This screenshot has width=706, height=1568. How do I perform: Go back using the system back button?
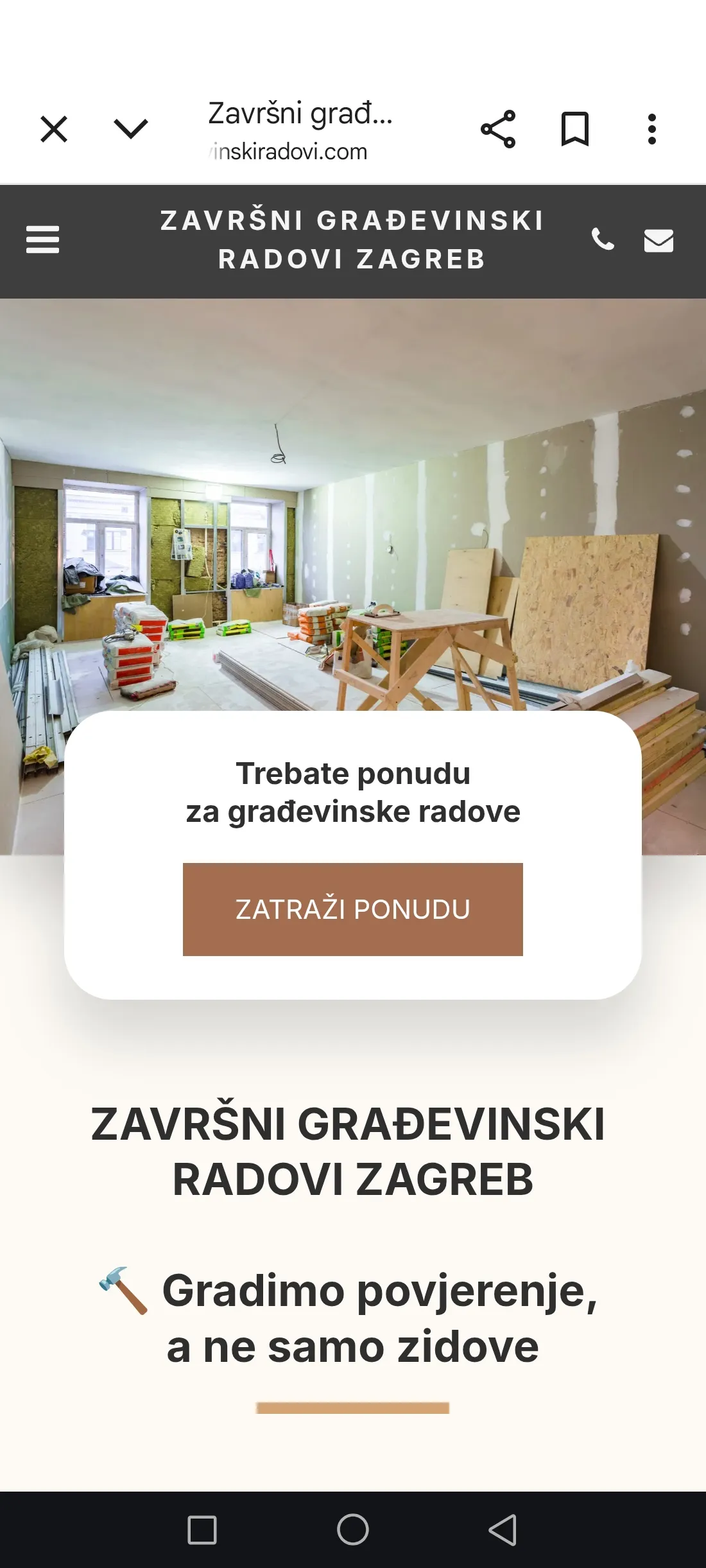click(503, 1529)
